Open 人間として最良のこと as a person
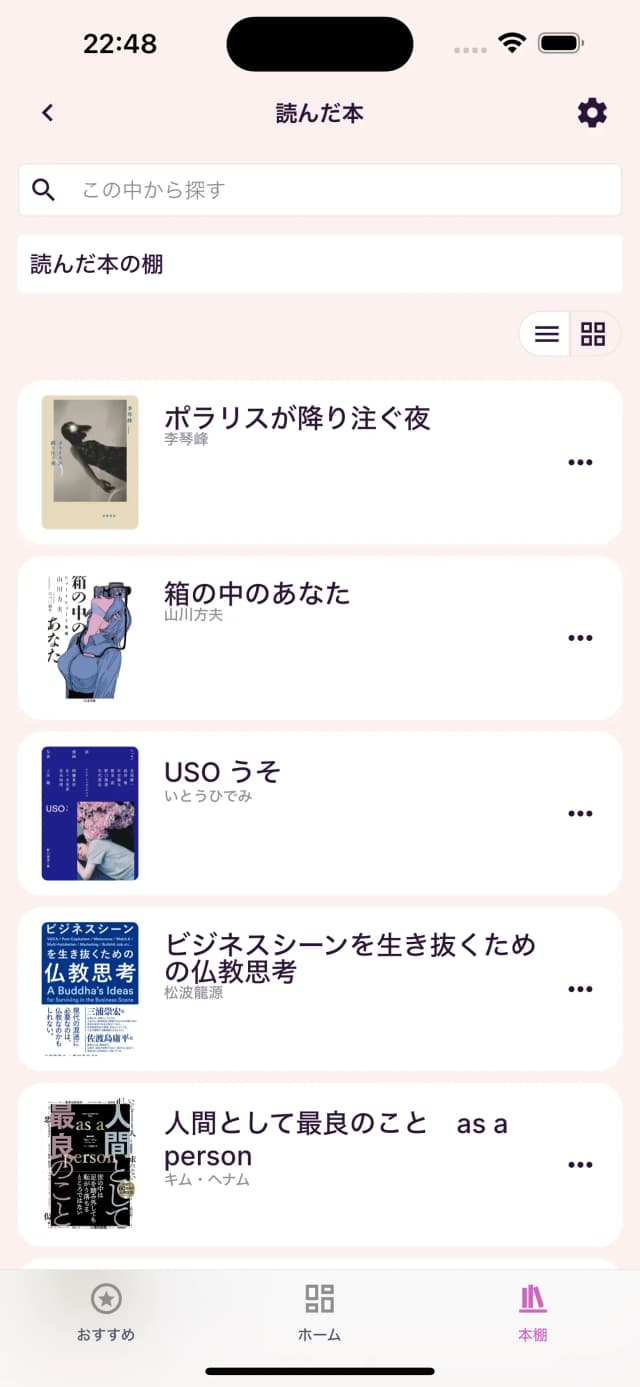The image size is (640, 1387). tap(320, 1165)
